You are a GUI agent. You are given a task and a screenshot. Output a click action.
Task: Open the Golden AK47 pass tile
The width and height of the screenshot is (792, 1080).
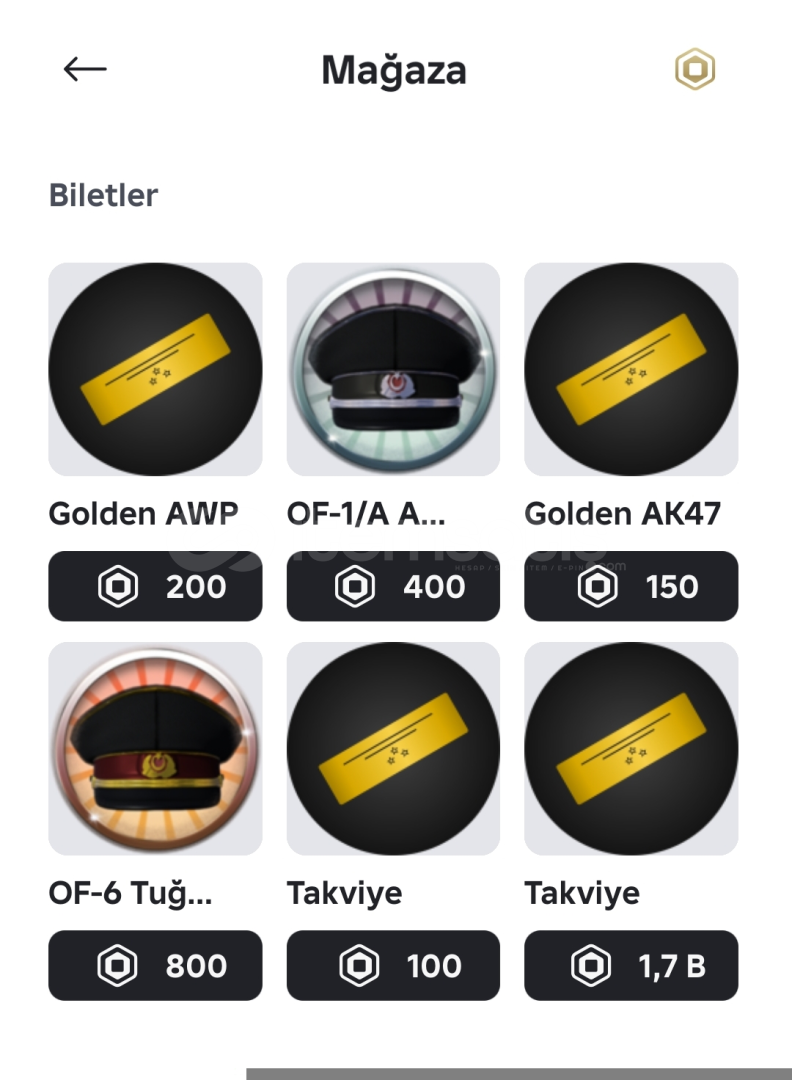click(631, 369)
